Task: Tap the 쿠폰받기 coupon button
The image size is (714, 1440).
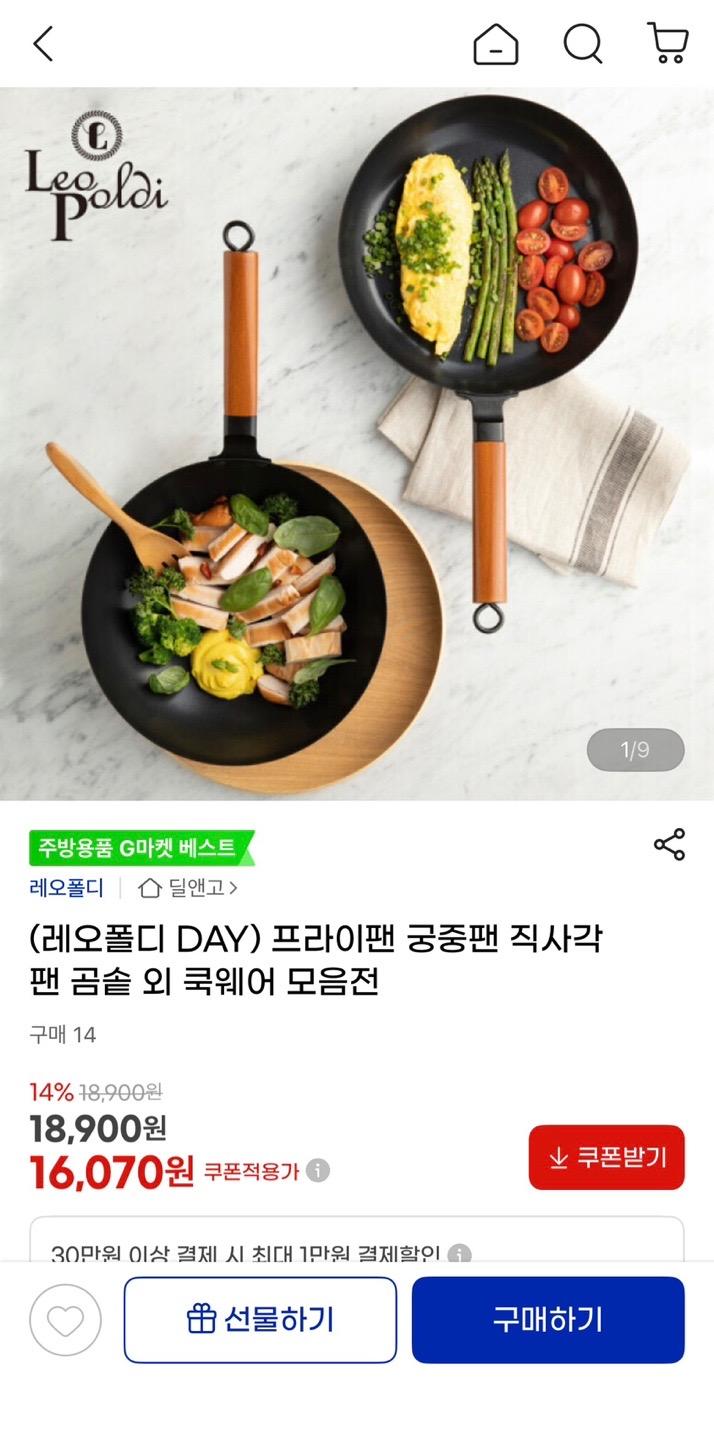Action: click(x=606, y=1157)
